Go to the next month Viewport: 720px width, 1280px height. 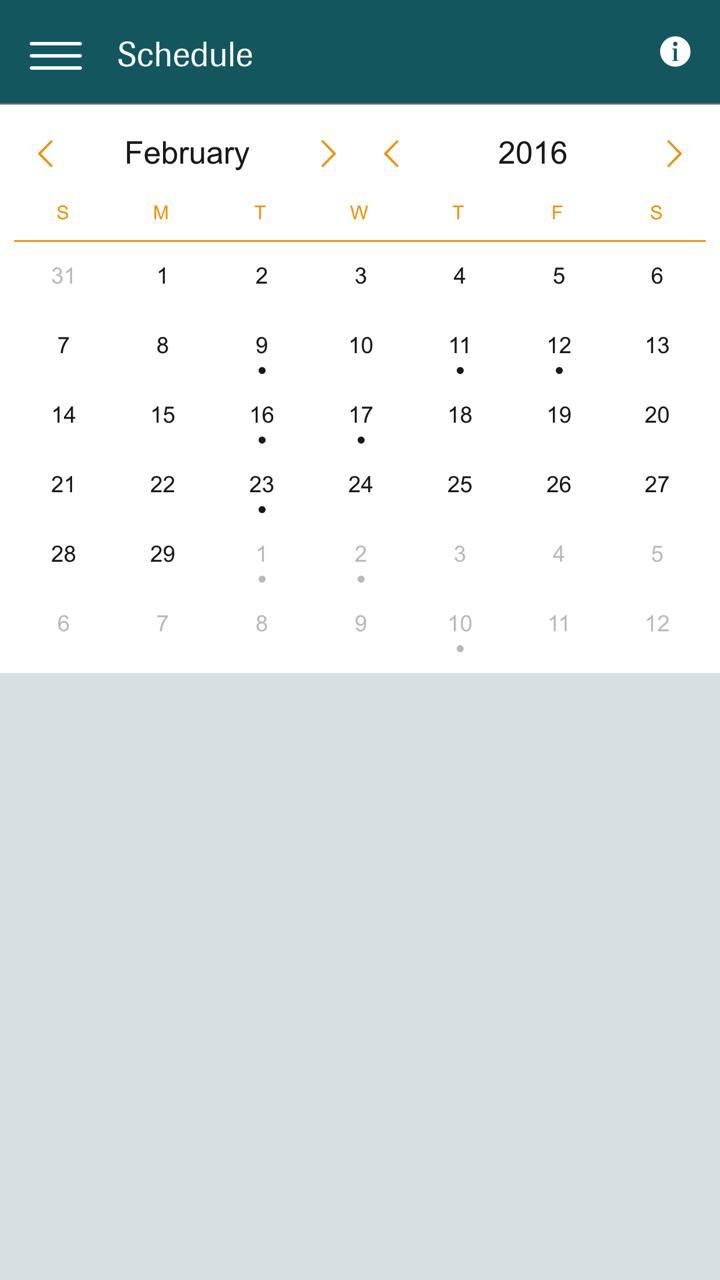click(328, 153)
